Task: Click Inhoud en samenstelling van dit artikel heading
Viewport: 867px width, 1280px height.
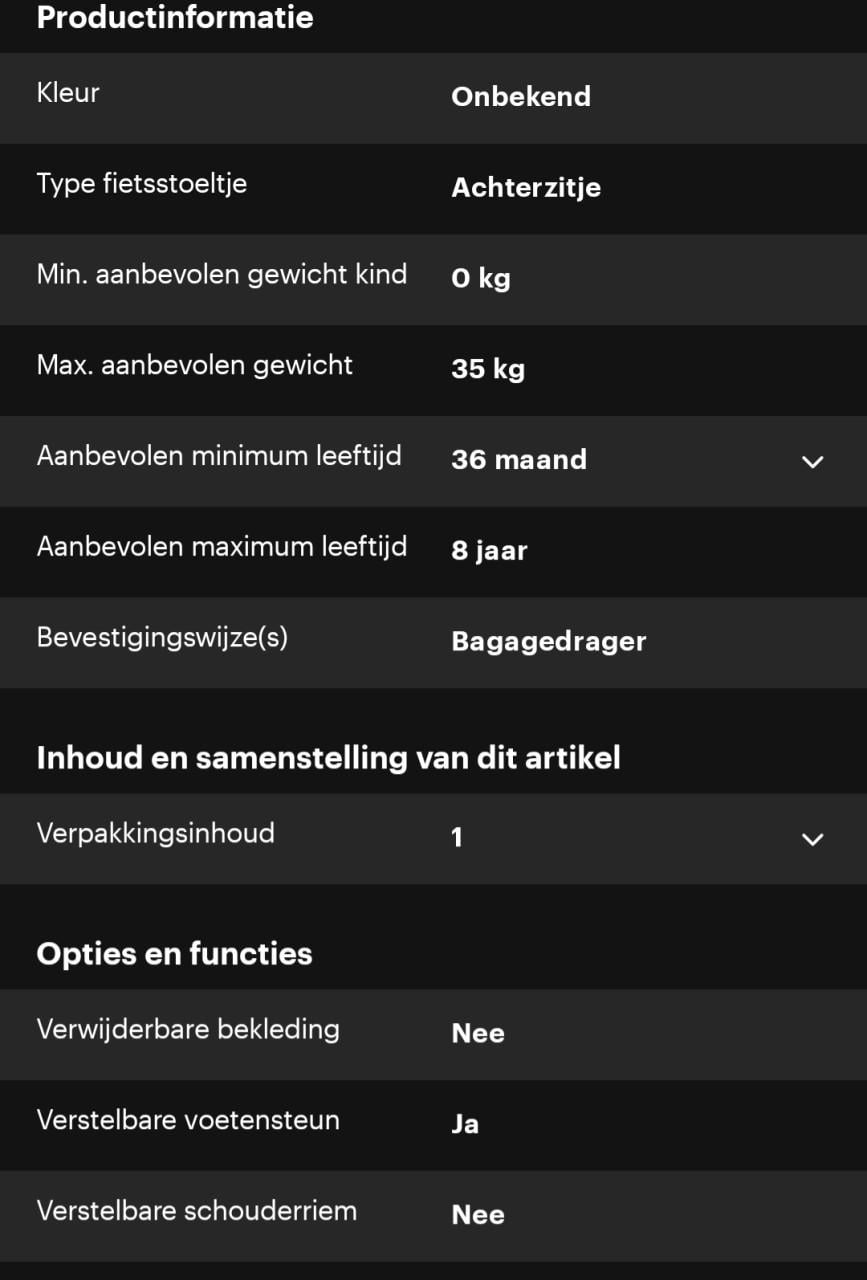Action: (x=330, y=758)
